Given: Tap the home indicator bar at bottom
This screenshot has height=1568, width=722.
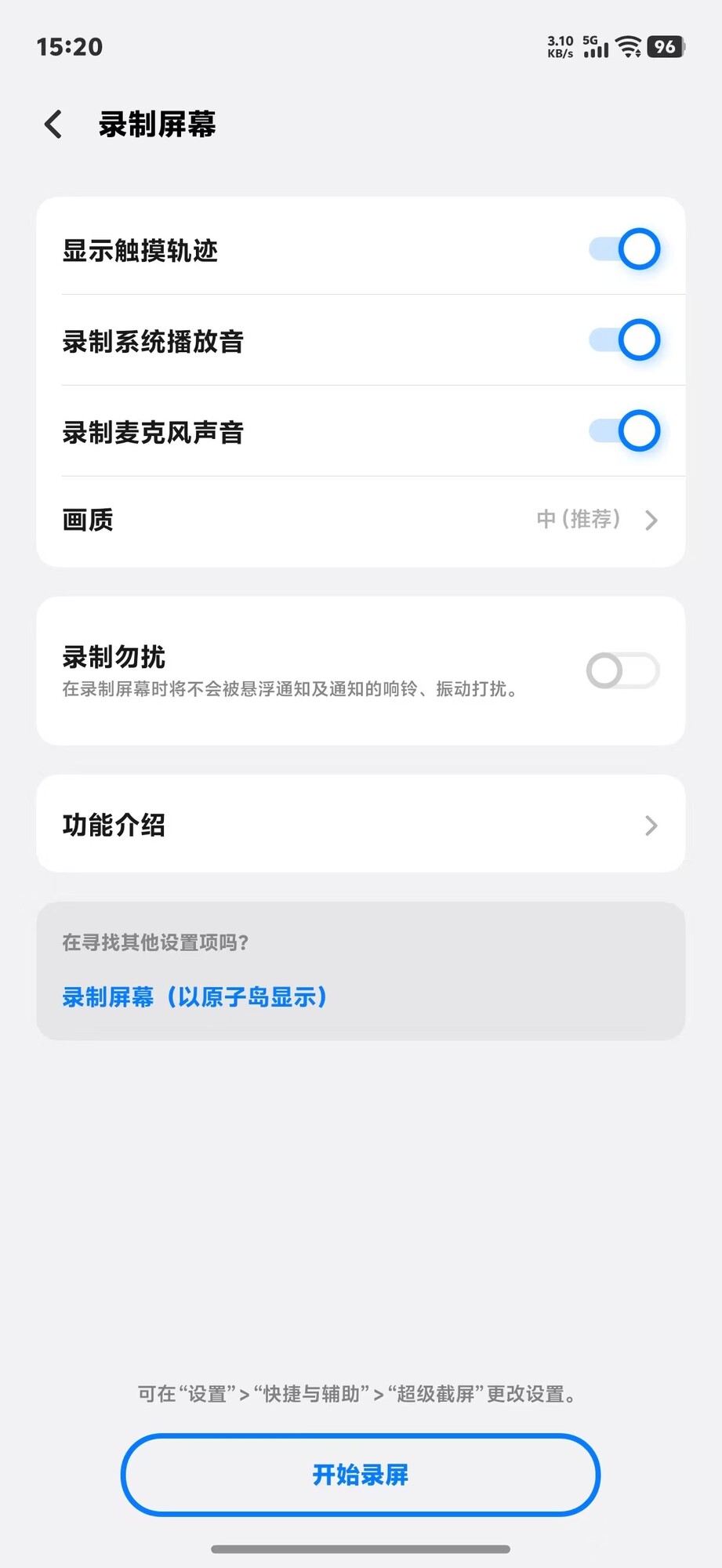Looking at the screenshot, I should pyautogui.click(x=361, y=1548).
